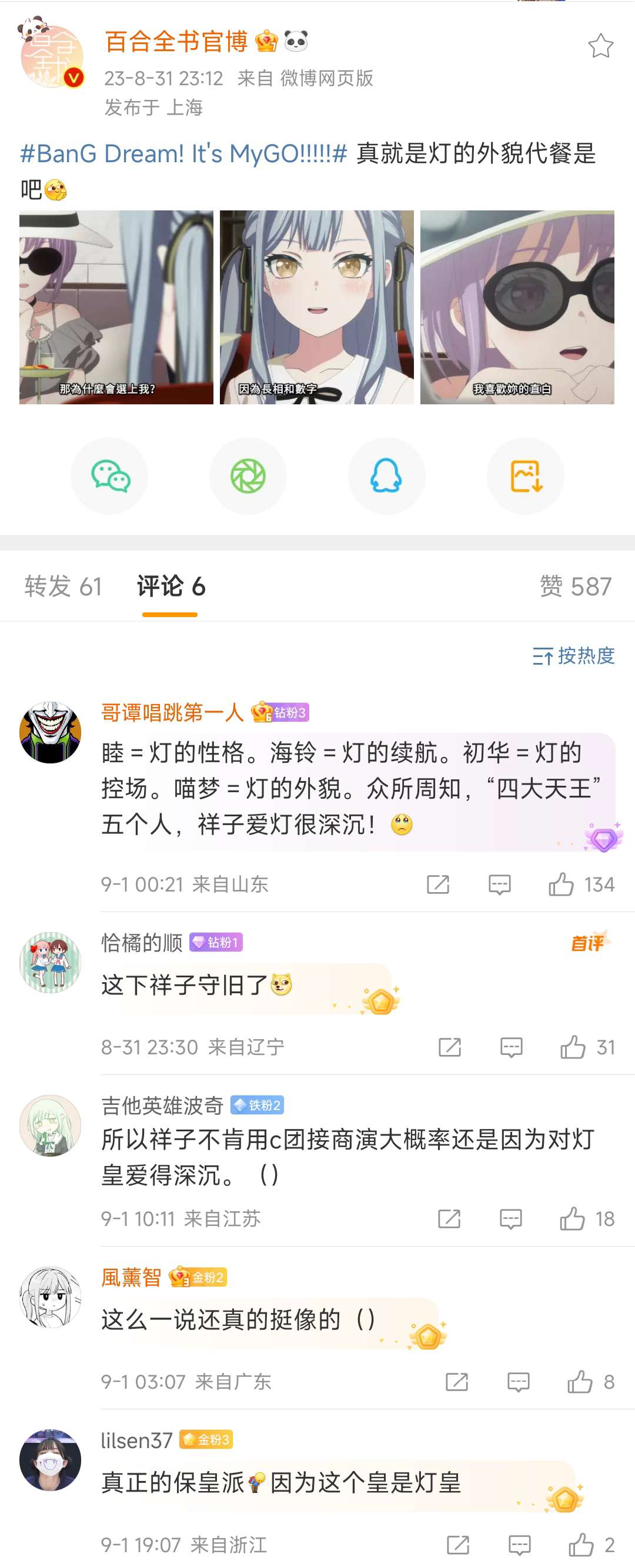Screen dimensions: 635x1568
Task: Open the third image showing sunglasses
Action: [517, 307]
